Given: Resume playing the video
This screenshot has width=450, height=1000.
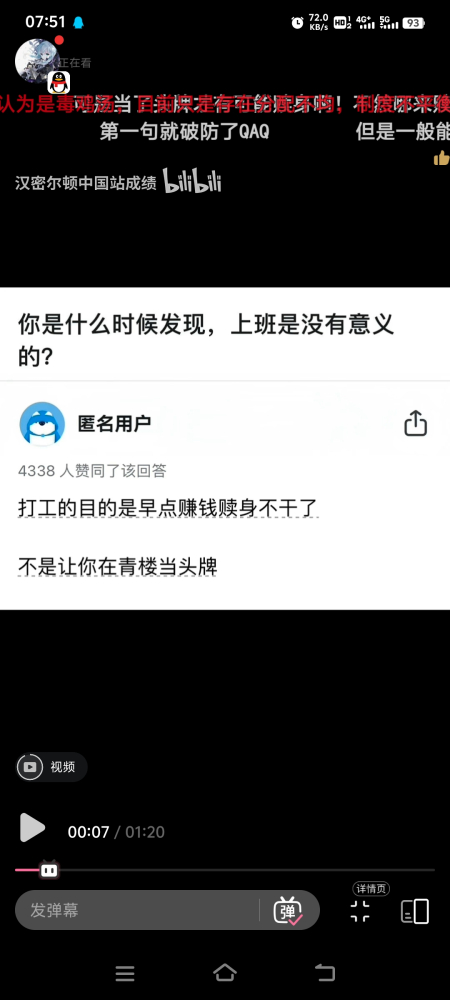Looking at the screenshot, I should pos(32,828).
